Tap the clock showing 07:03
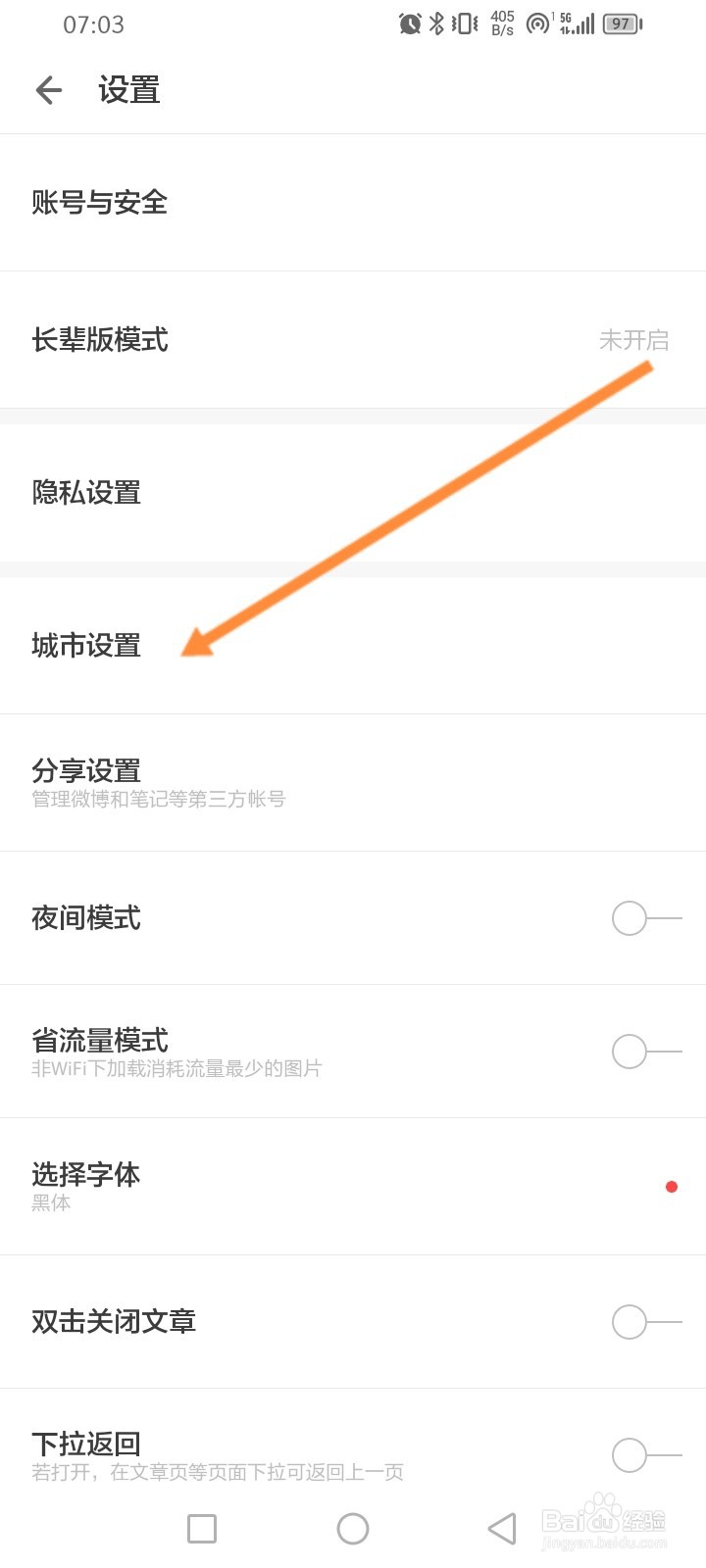Viewport: 706px width, 1568px height. [x=93, y=24]
